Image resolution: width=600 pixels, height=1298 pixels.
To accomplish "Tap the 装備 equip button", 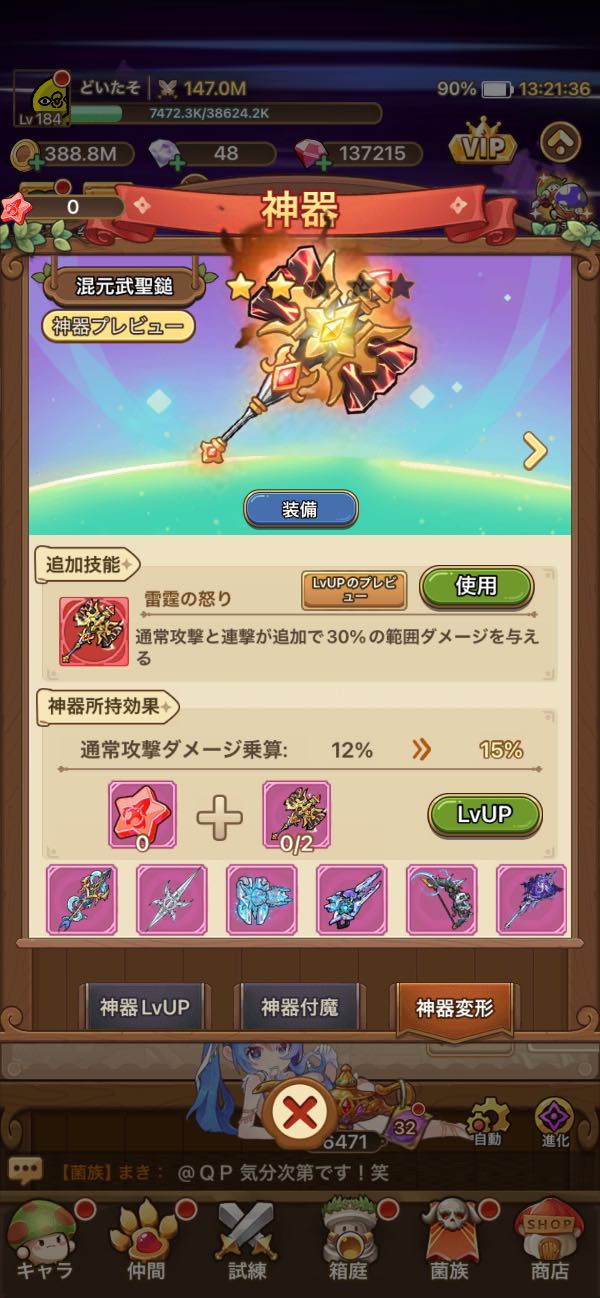I will tap(300, 509).
